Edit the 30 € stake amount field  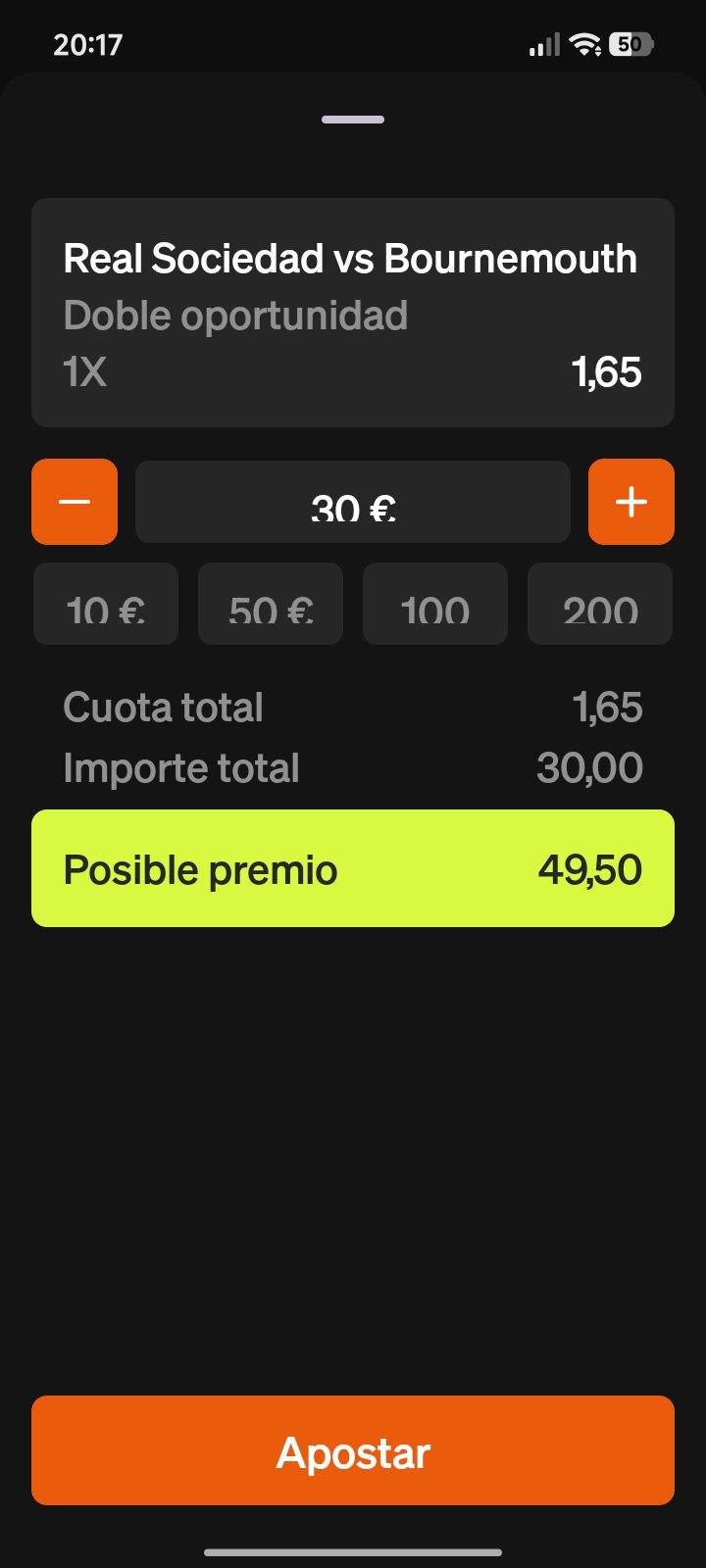point(353,502)
